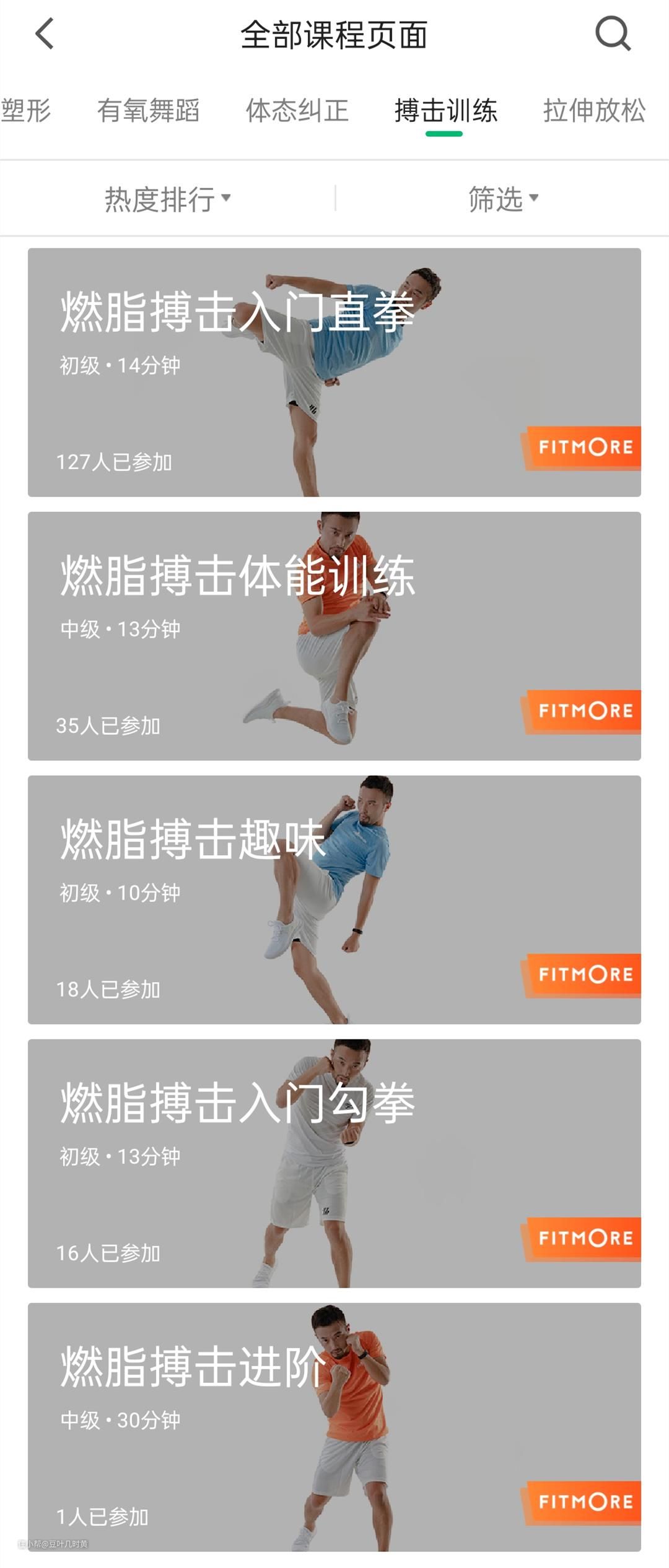Select the 体态纠正 tab

click(x=297, y=111)
